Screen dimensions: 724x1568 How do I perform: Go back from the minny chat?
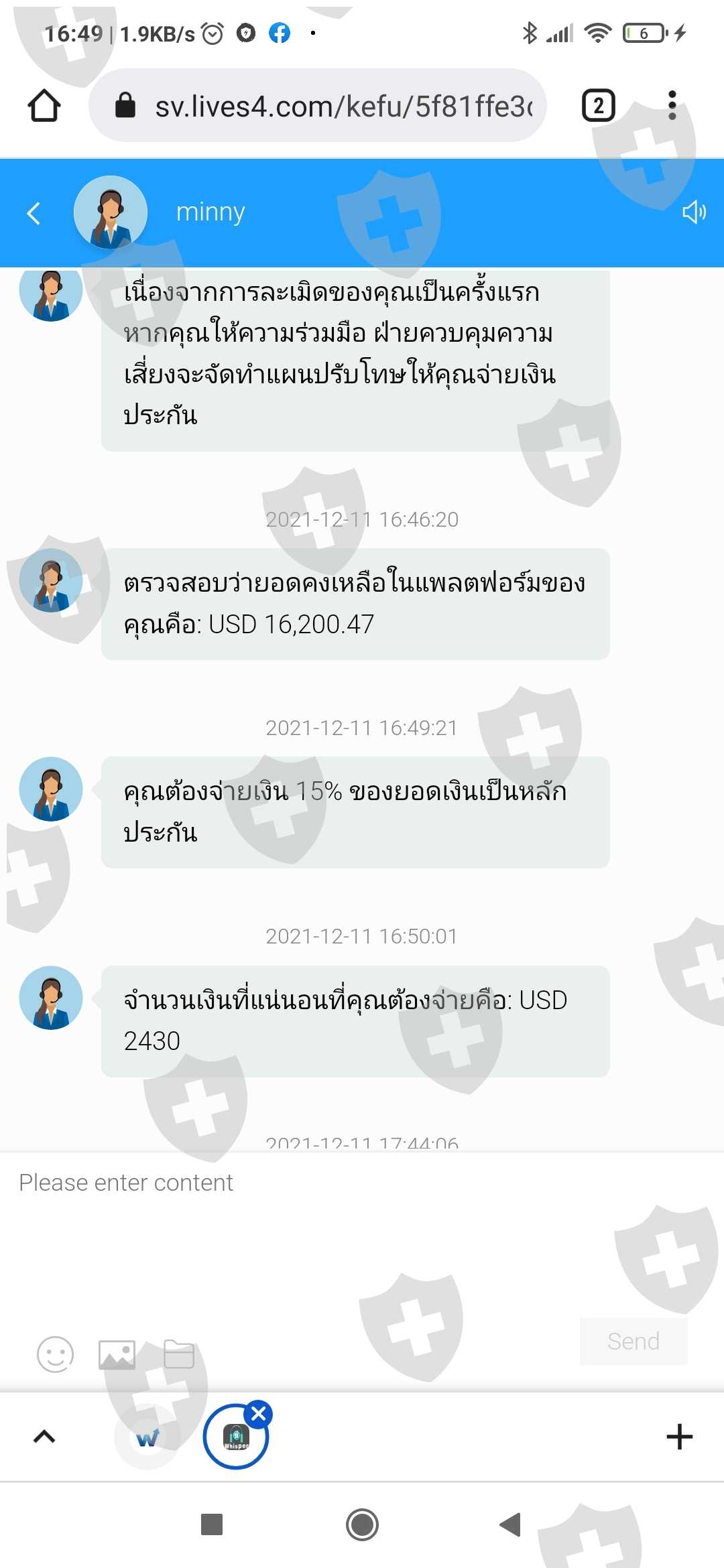coord(34,213)
